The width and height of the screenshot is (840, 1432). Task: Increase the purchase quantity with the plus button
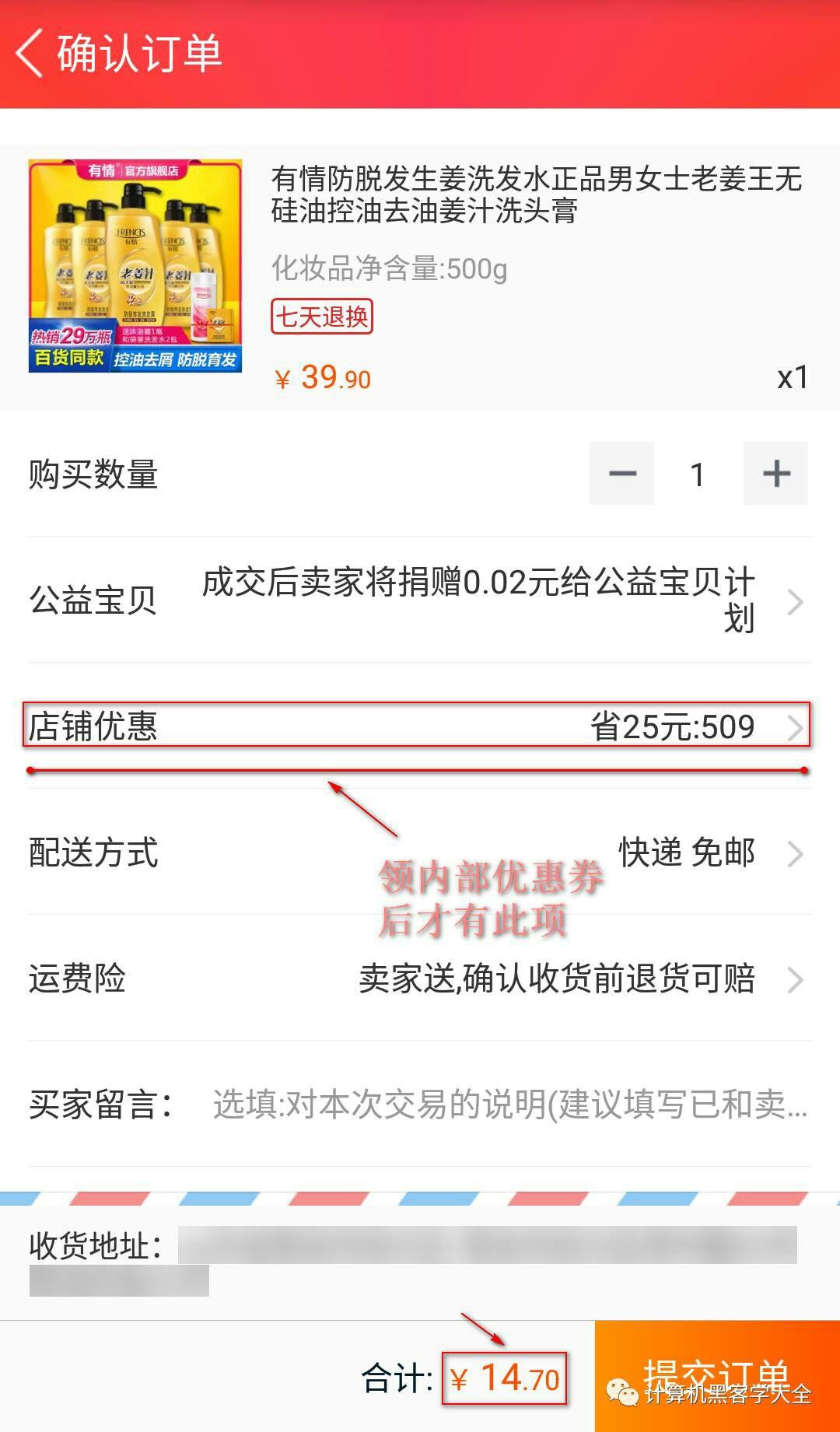[x=775, y=473]
